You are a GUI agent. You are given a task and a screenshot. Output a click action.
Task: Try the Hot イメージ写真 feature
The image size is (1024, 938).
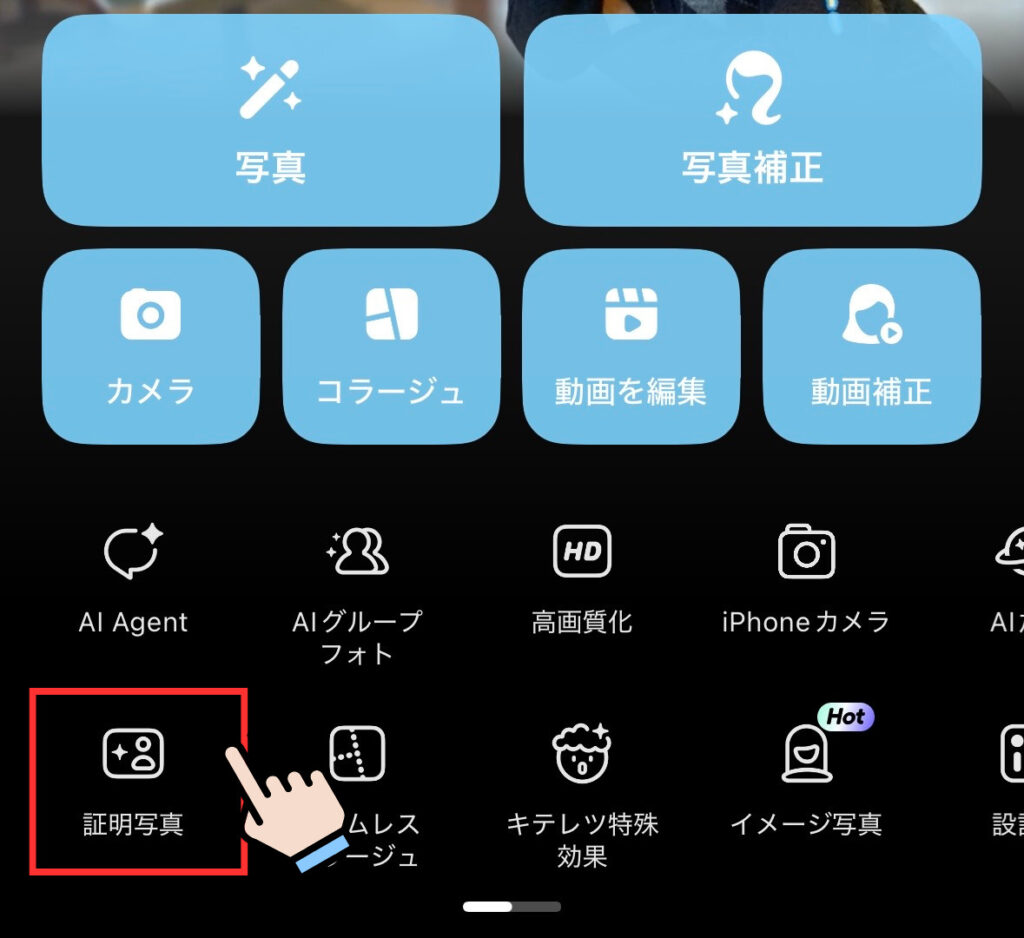(x=806, y=780)
